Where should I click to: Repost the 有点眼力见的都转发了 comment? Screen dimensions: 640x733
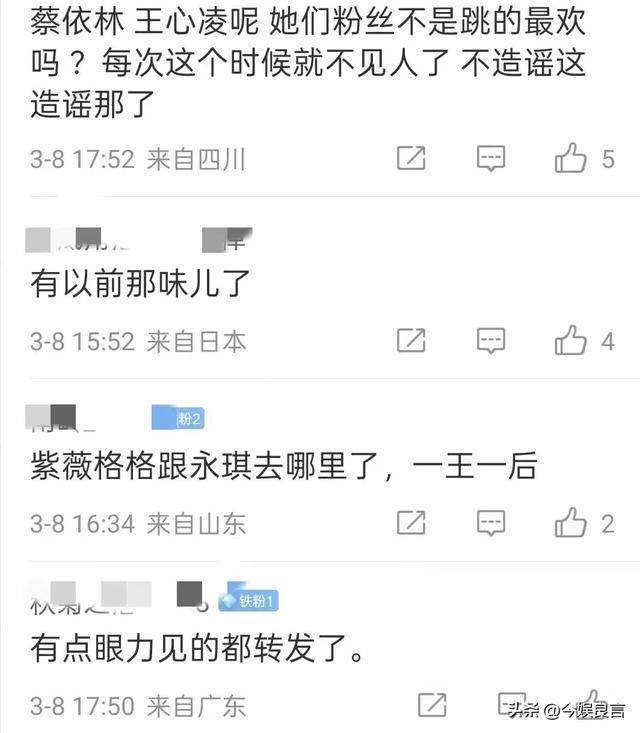point(432,704)
